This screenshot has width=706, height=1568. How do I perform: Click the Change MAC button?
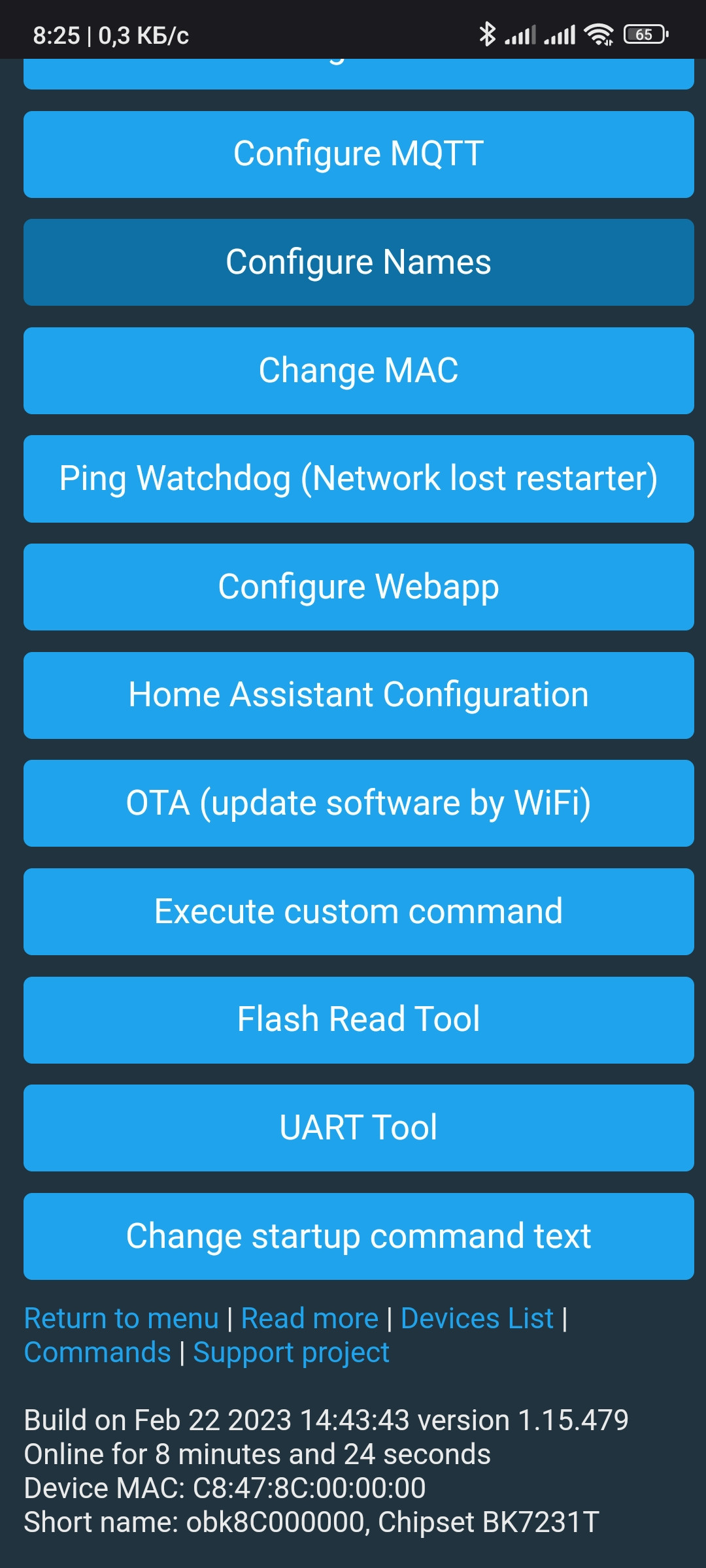coord(358,370)
